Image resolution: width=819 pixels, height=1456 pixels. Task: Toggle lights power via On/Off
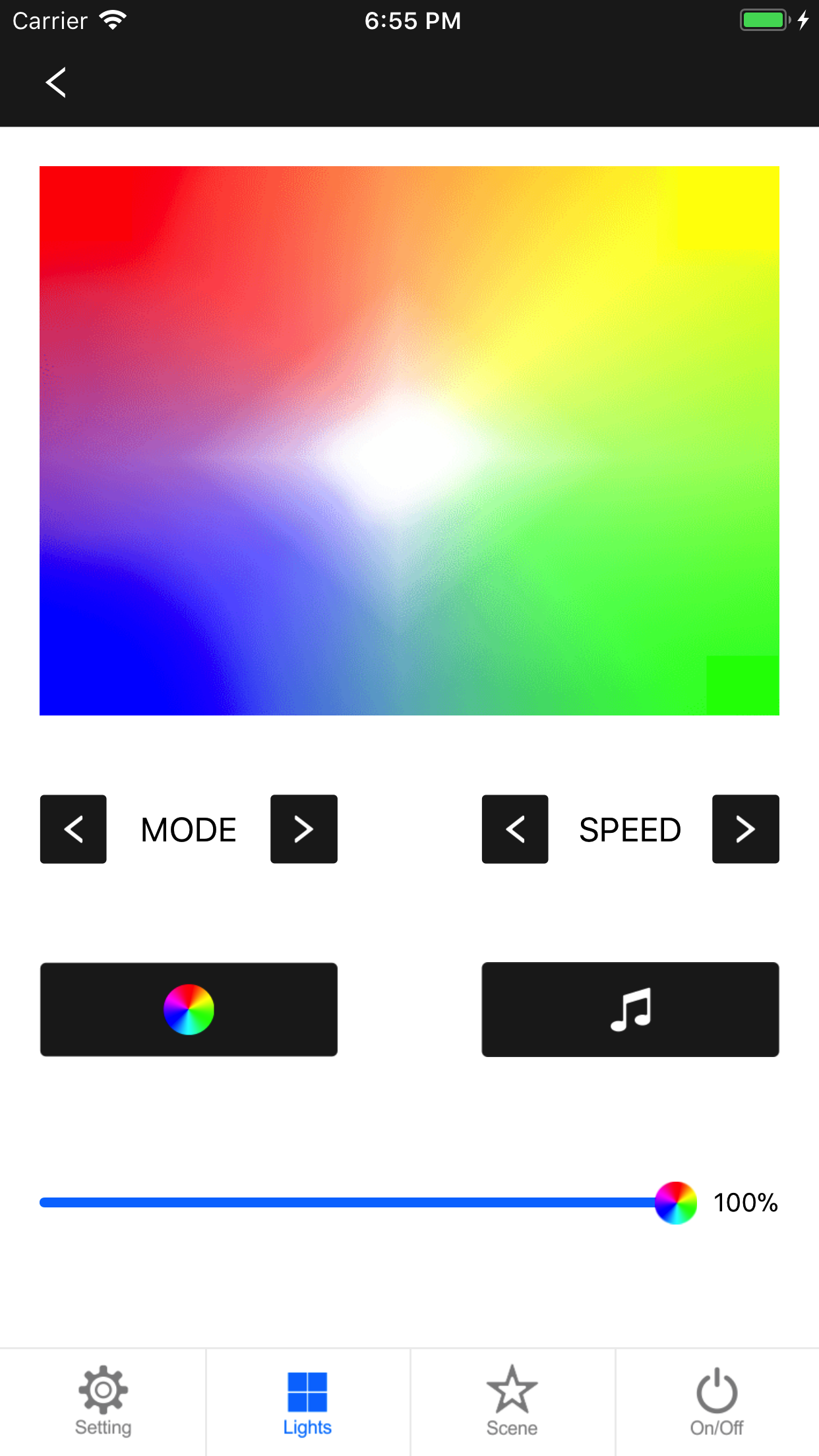pos(716,1391)
